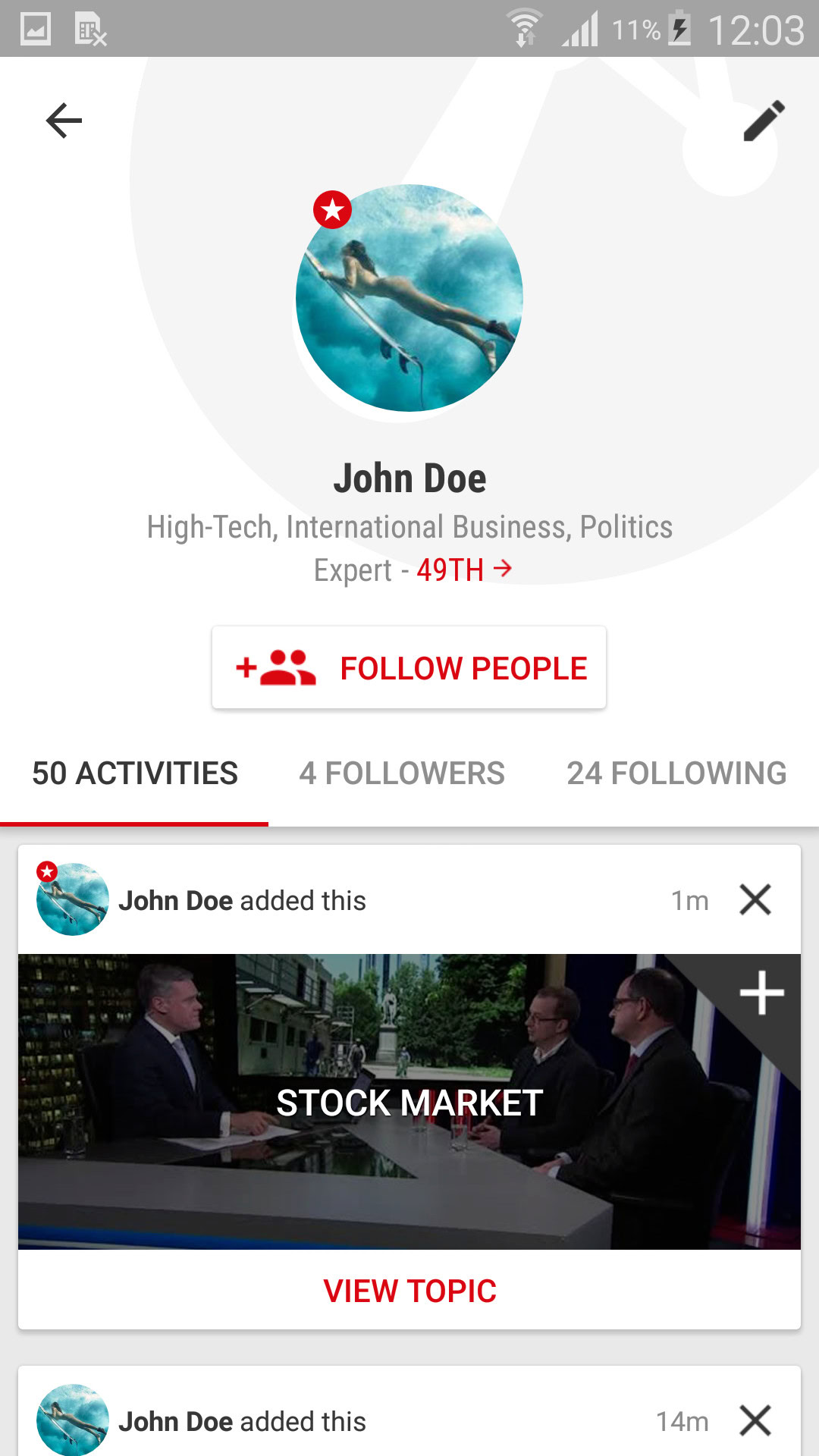Screen dimensions: 819x1456
Task: Dismiss the activity posted 1m ago
Action: tap(755, 900)
